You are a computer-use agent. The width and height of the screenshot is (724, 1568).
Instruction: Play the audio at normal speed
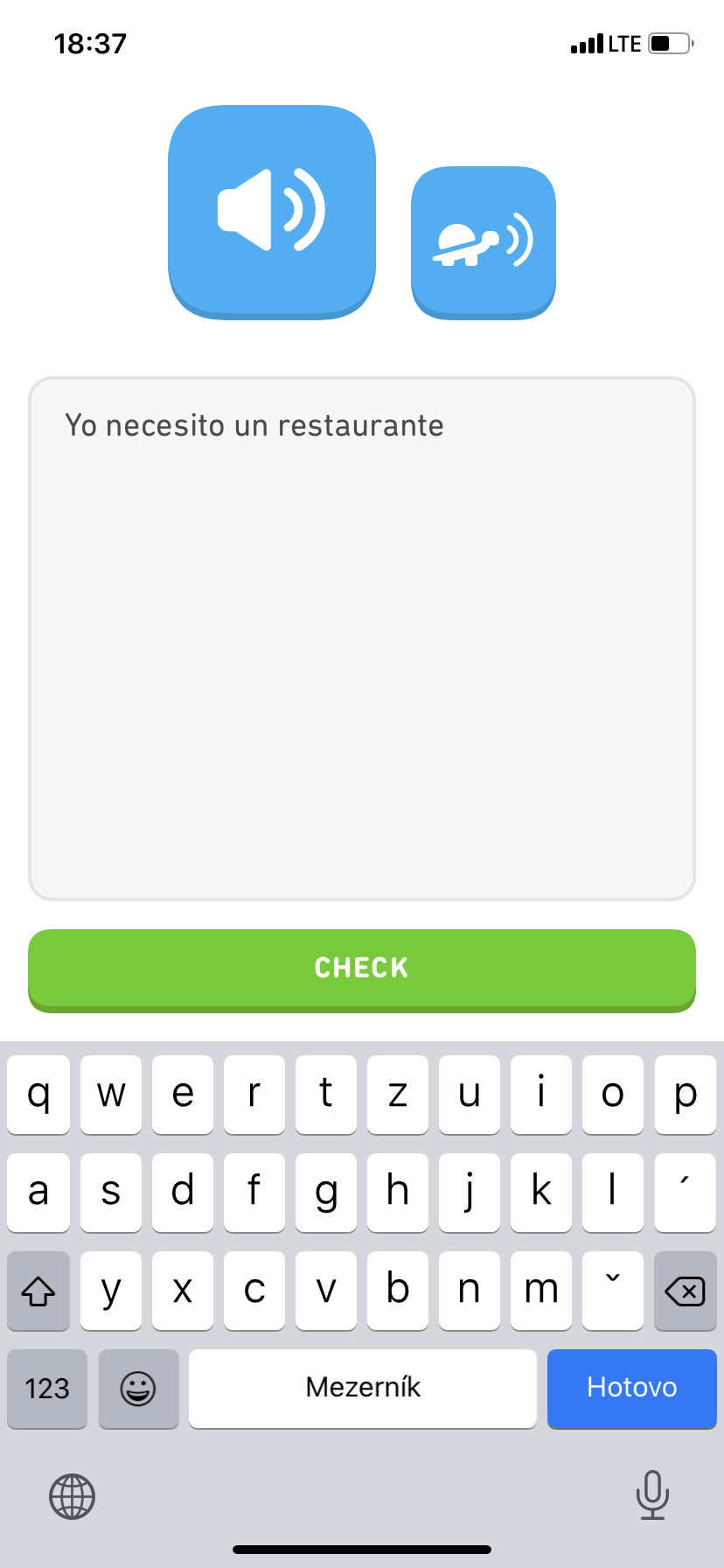(x=272, y=211)
